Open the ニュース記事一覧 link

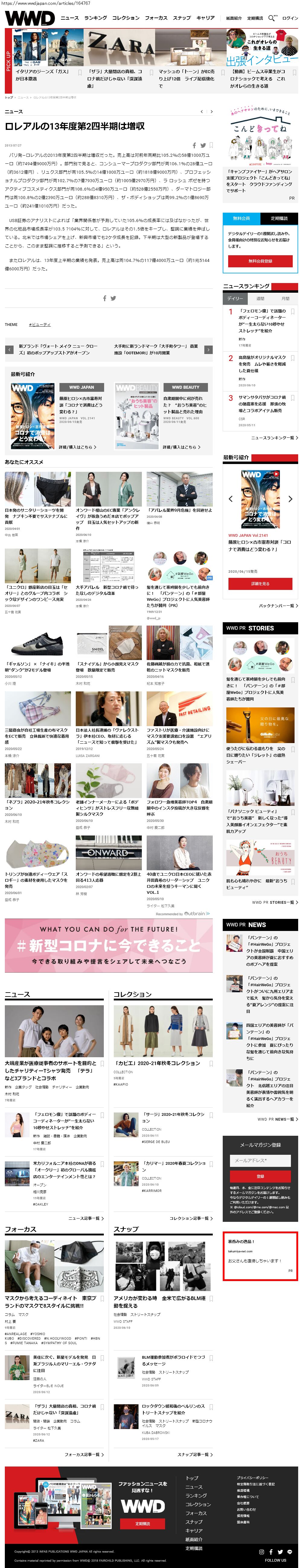(x=86, y=1218)
